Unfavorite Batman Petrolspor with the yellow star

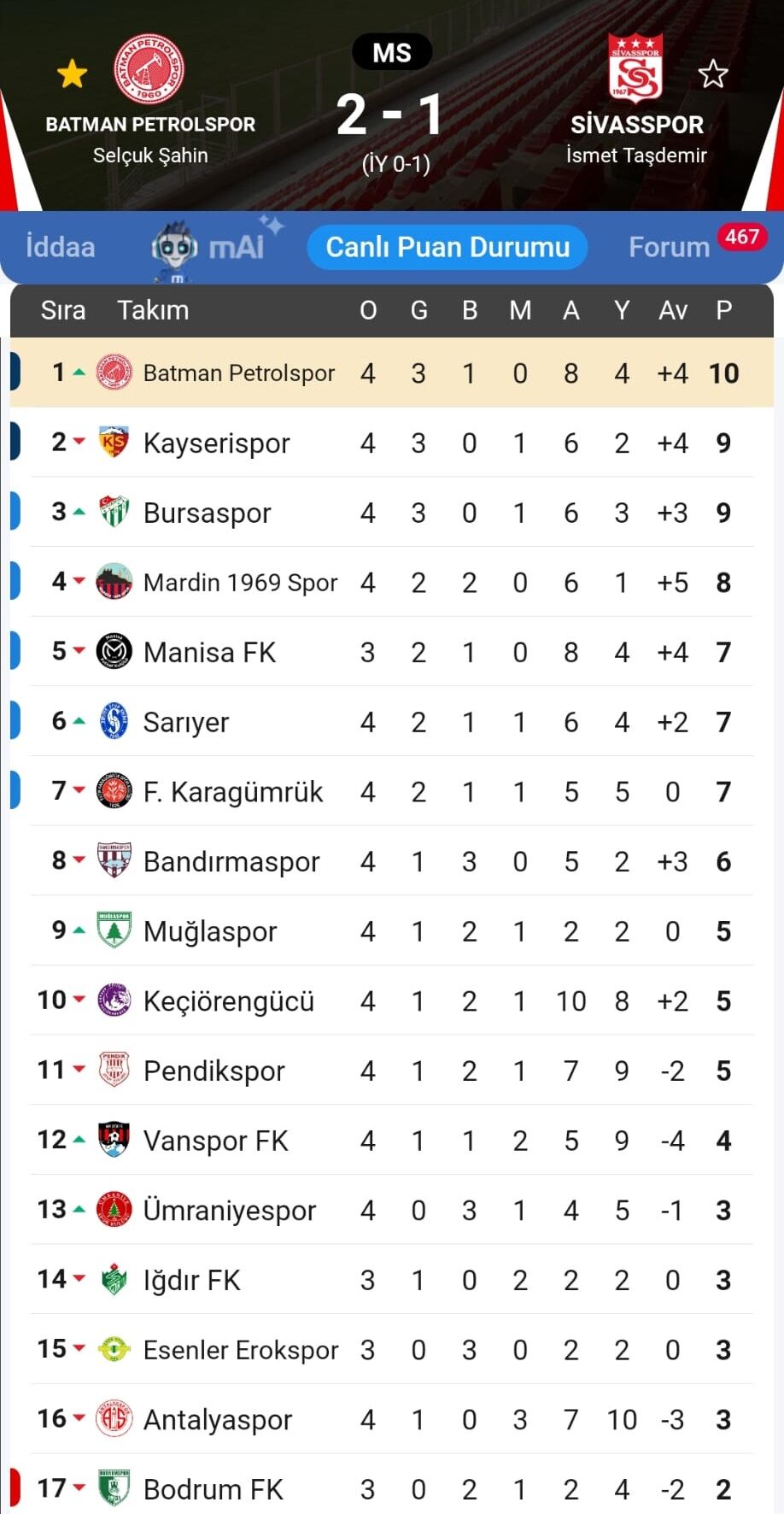[x=72, y=74]
